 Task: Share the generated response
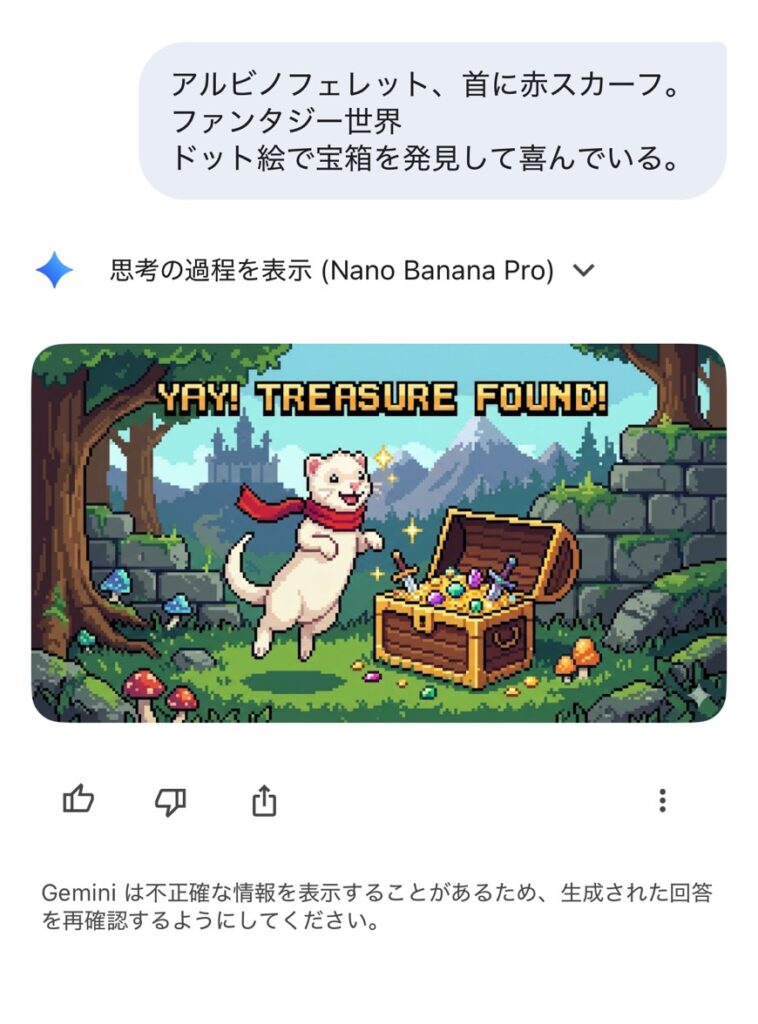tap(264, 800)
